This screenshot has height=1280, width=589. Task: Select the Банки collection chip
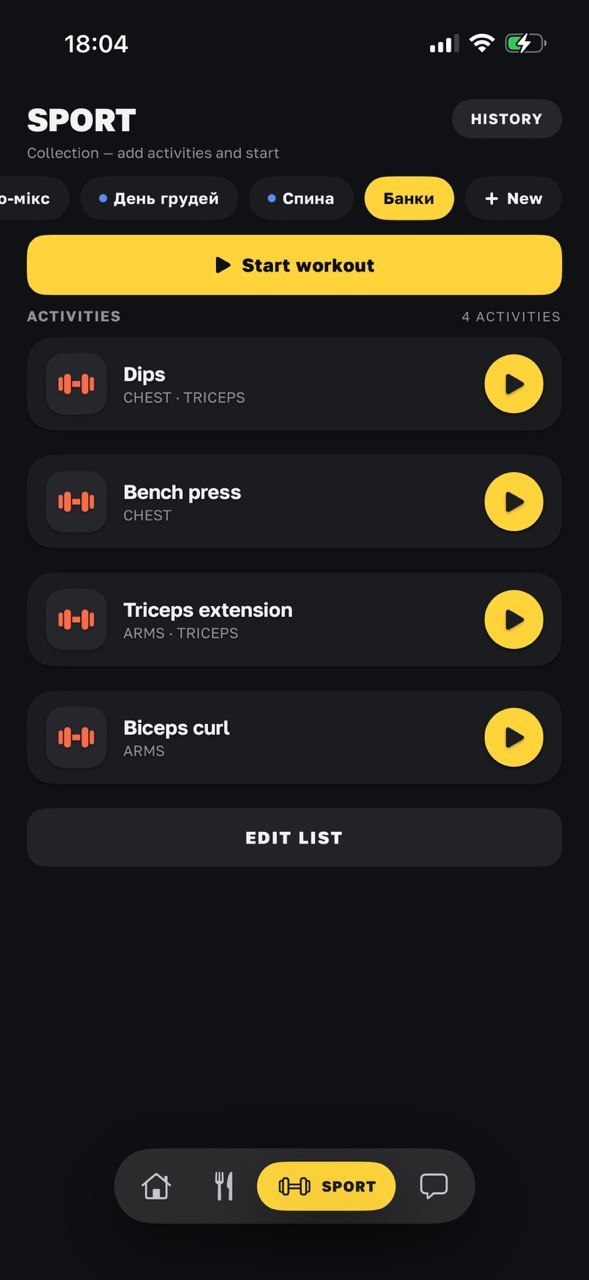409,198
